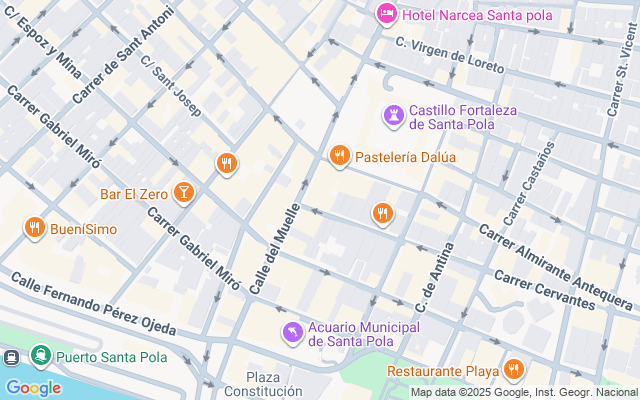The height and width of the screenshot is (400, 640).
Task: Tap the Puerto Santa Pola ferry marker
Action: pos(41,356)
